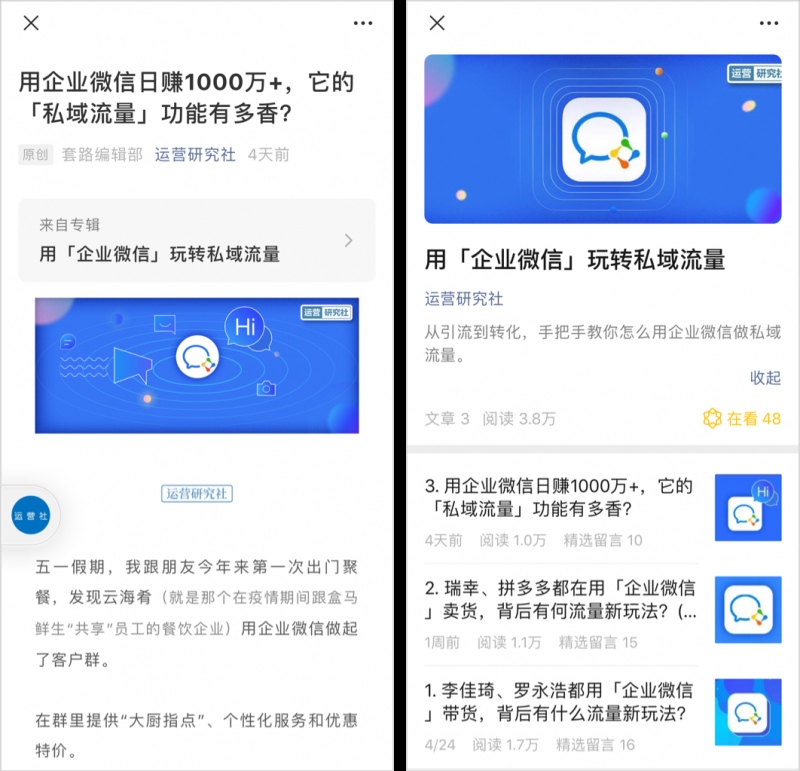Viewport: 800px width, 771px height.
Task: Open 运营研究社 link below the album title
Action: click(464, 299)
